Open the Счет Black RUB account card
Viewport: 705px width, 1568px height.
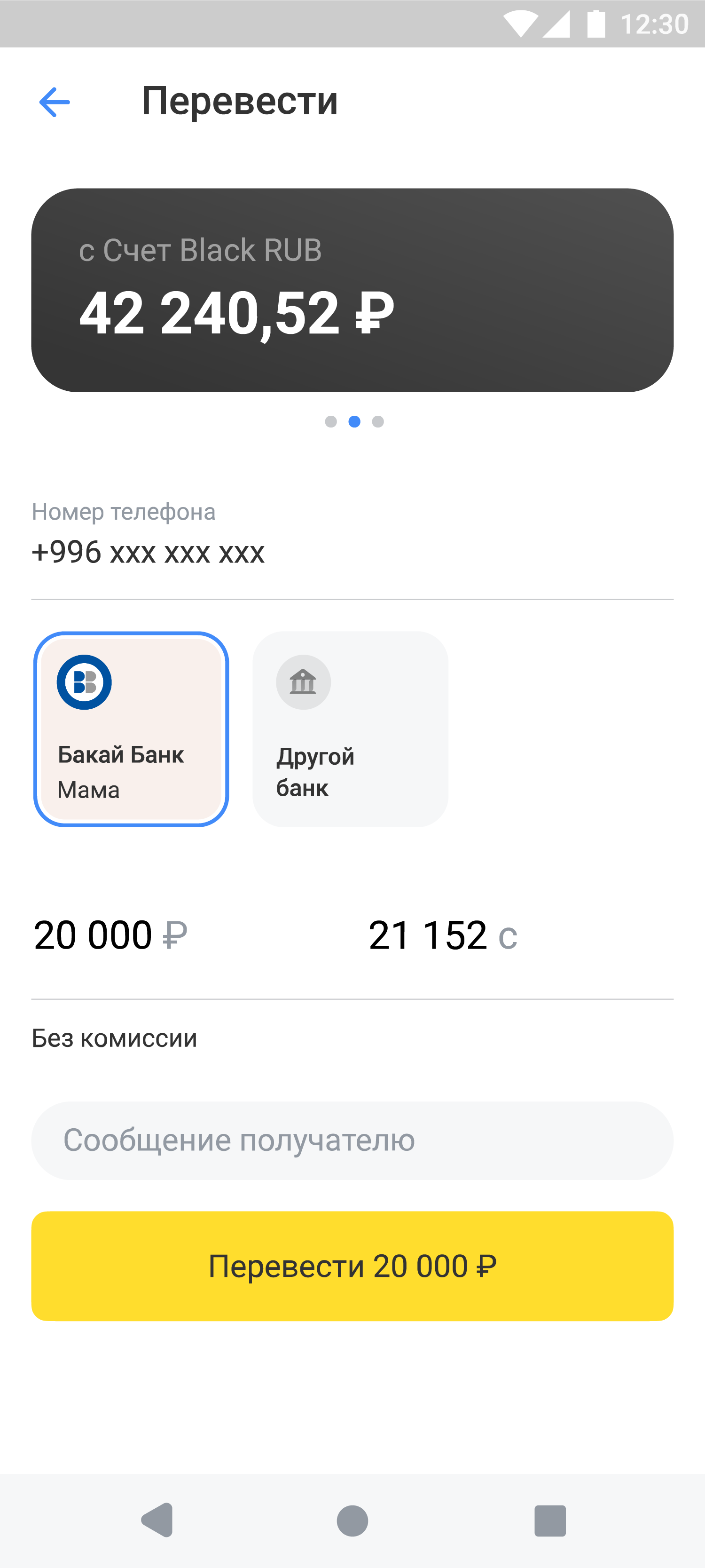(352, 290)
